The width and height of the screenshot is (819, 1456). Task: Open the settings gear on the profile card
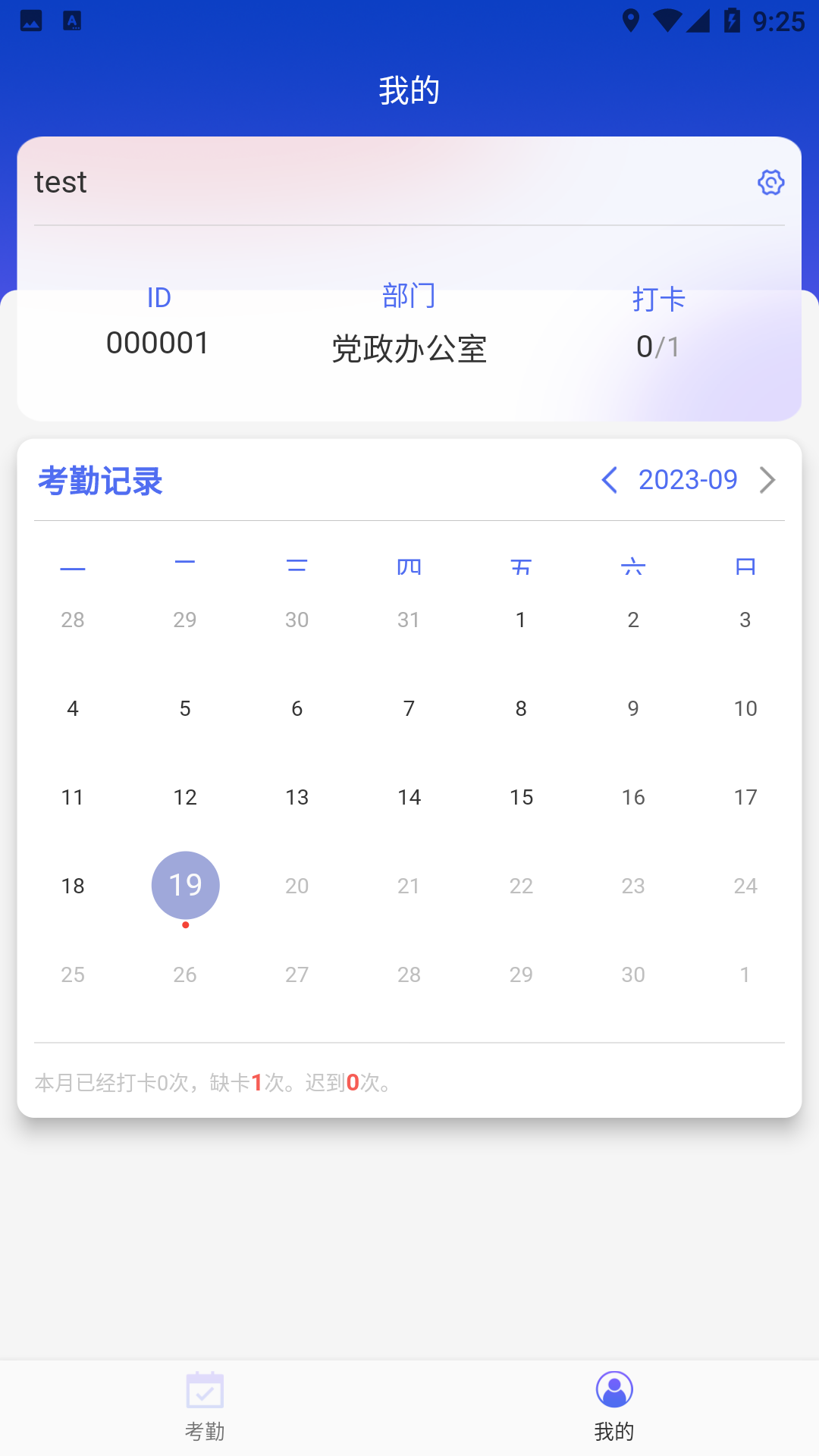770,182
